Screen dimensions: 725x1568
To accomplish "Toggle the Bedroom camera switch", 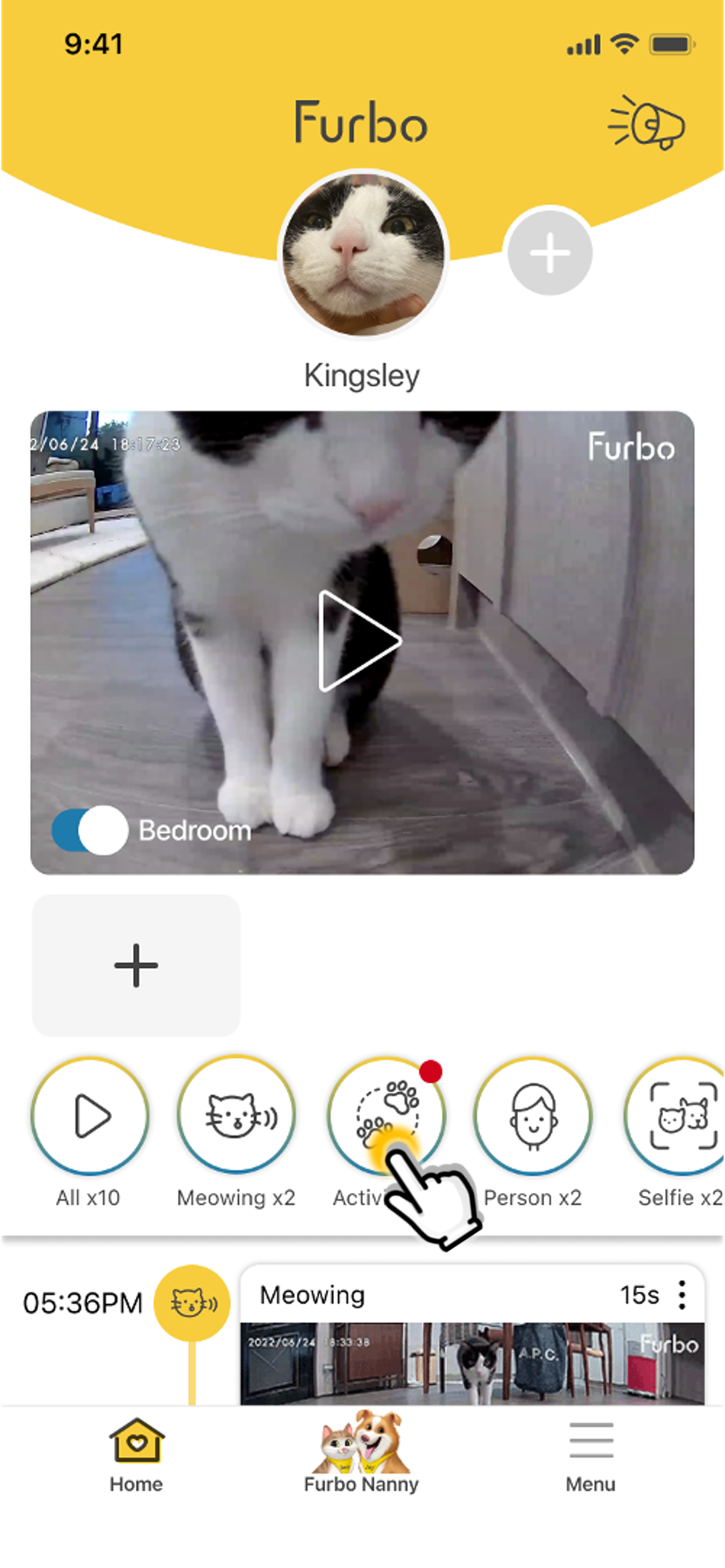I will point(91,830).
